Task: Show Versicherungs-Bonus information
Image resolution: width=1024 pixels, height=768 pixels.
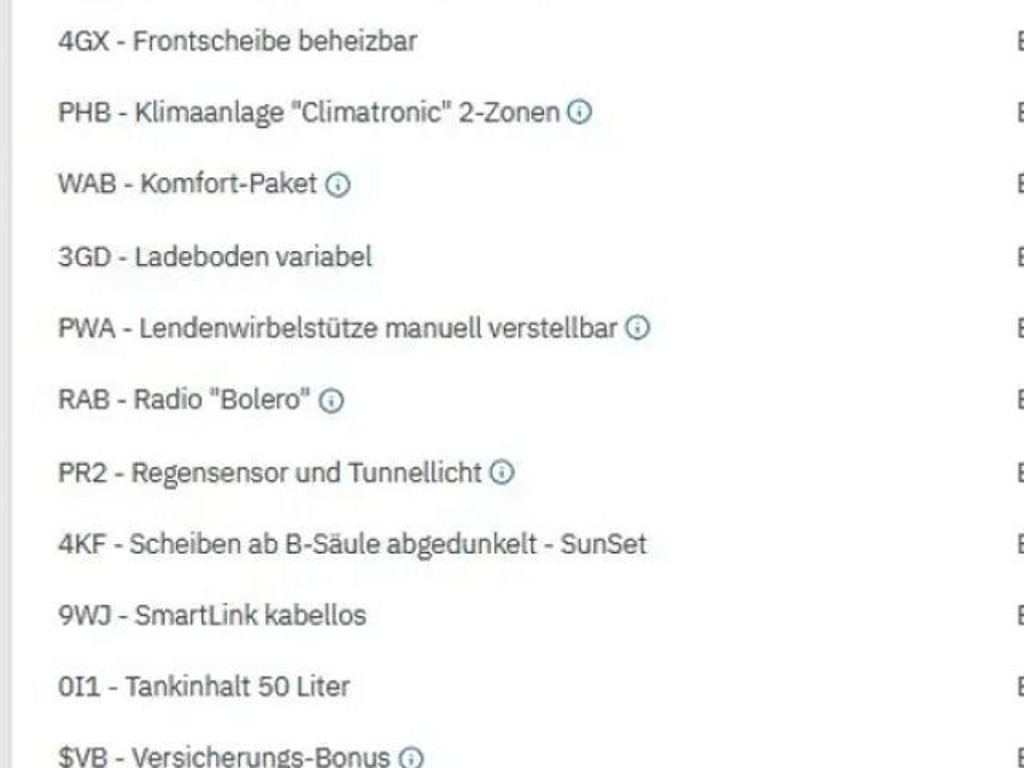Action: (410, 758)
